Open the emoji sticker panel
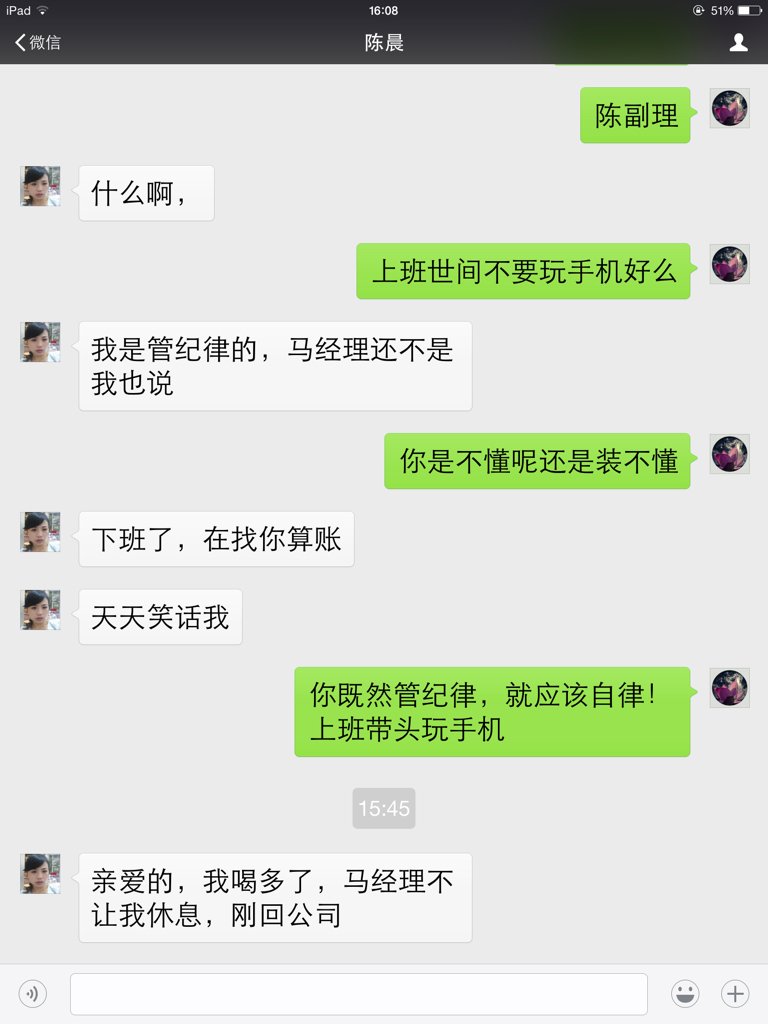Viewport: 768px width, 1024px height. 685,993
